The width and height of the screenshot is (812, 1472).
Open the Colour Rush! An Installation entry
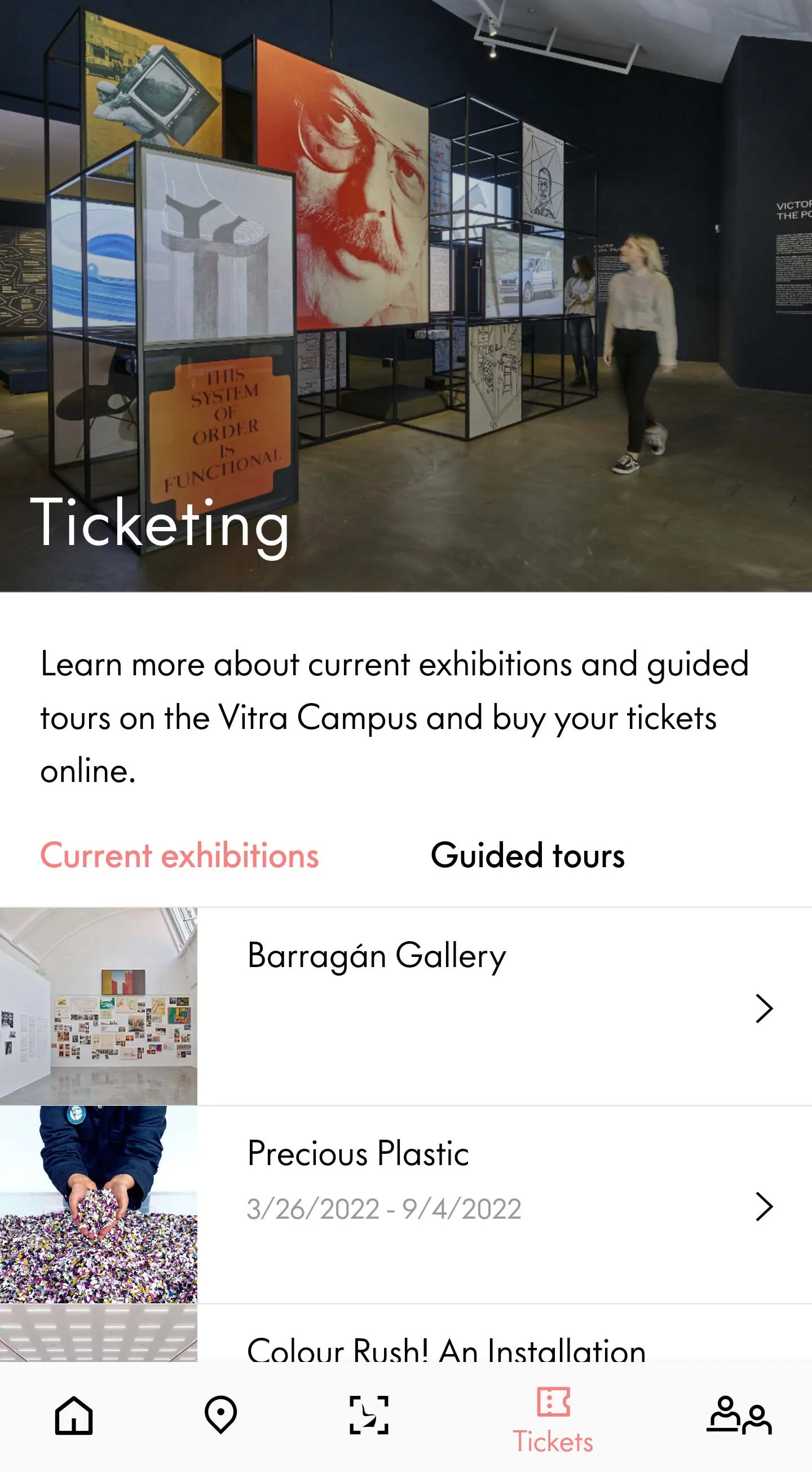406,1333
